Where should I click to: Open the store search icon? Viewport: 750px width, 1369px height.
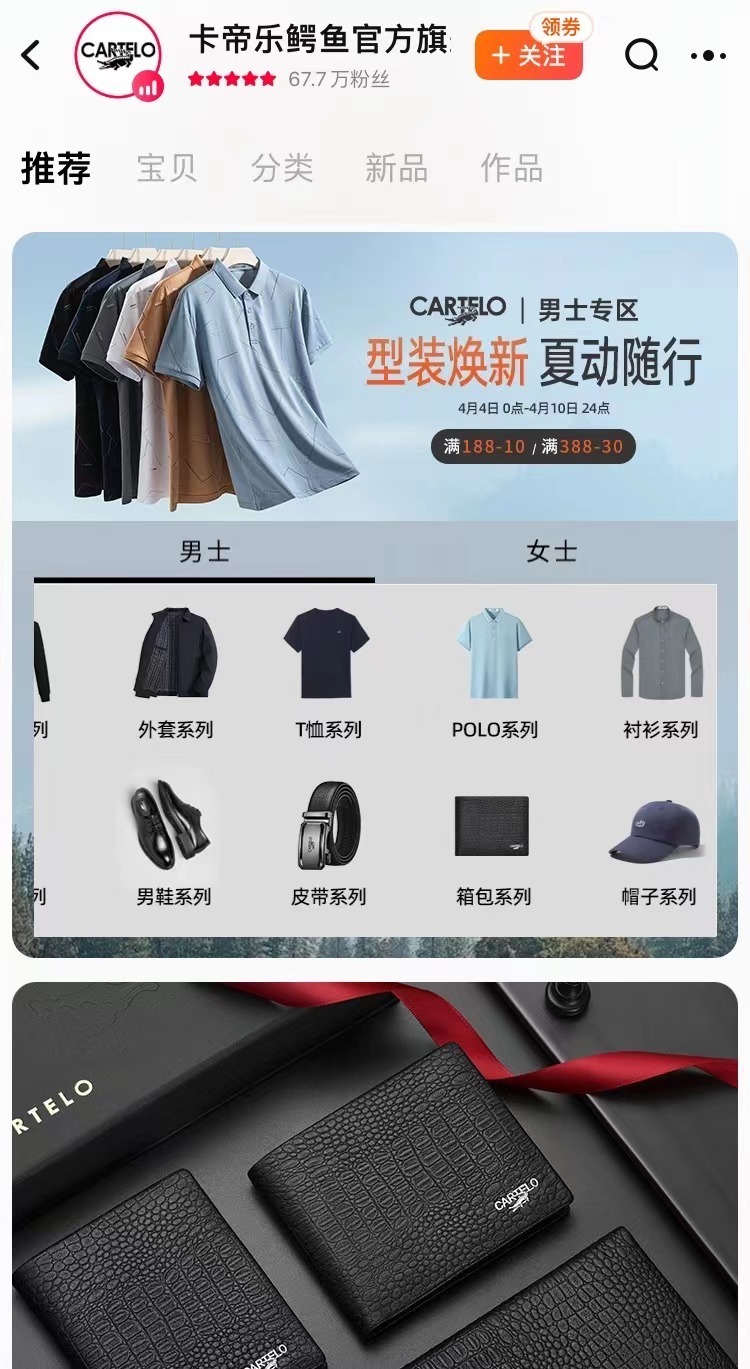click(x=641, y=56)
